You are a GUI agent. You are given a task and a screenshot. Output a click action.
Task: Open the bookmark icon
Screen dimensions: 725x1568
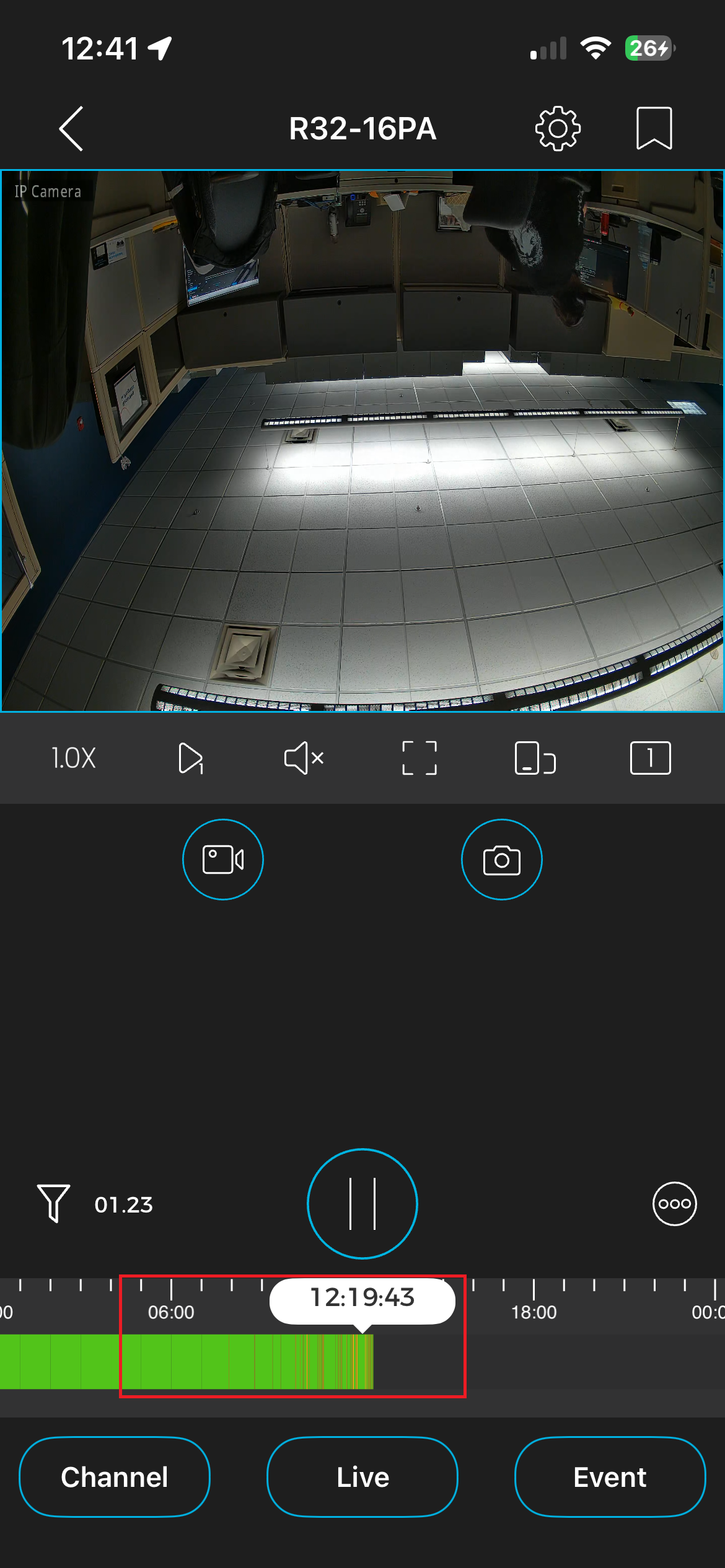coord(654,128)
